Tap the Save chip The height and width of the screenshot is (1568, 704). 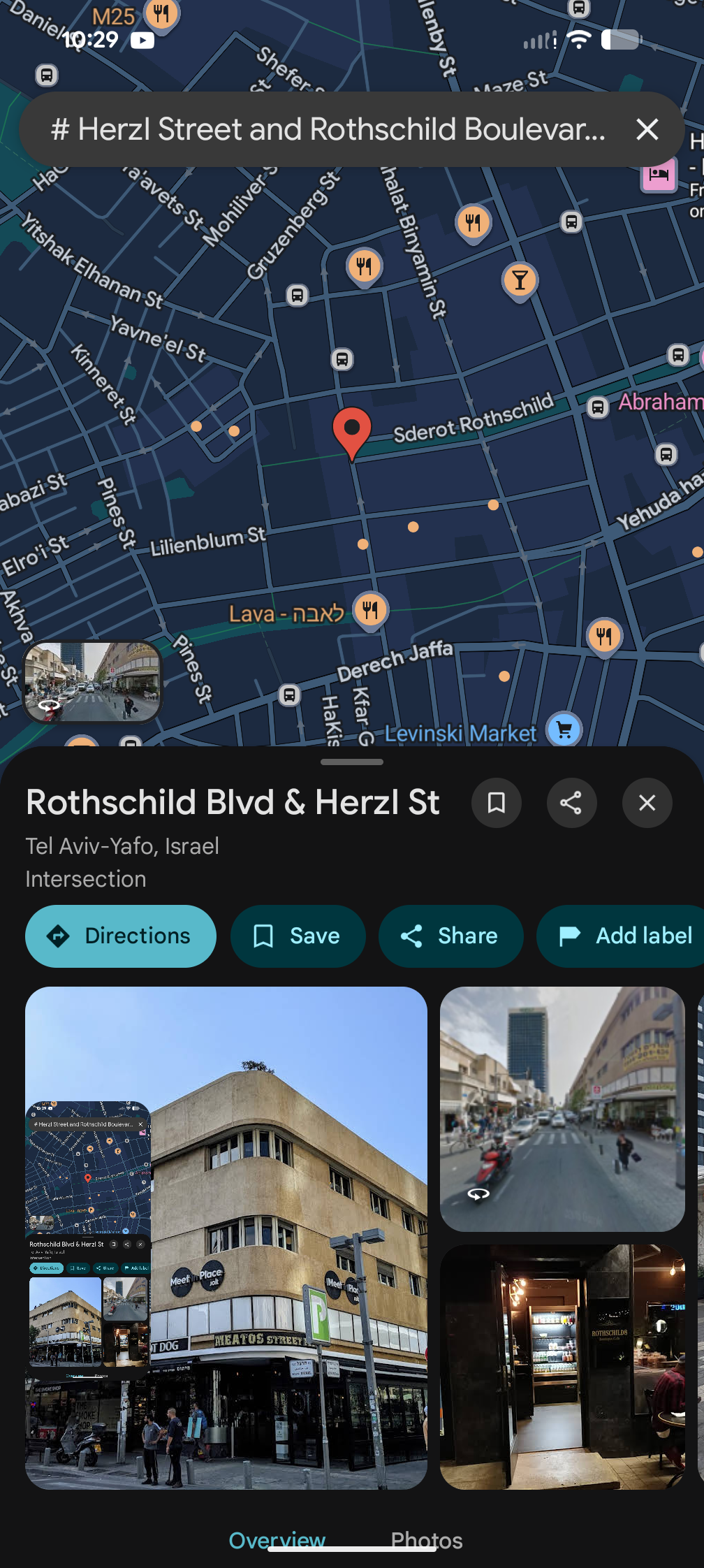click(x=298, y=936)
